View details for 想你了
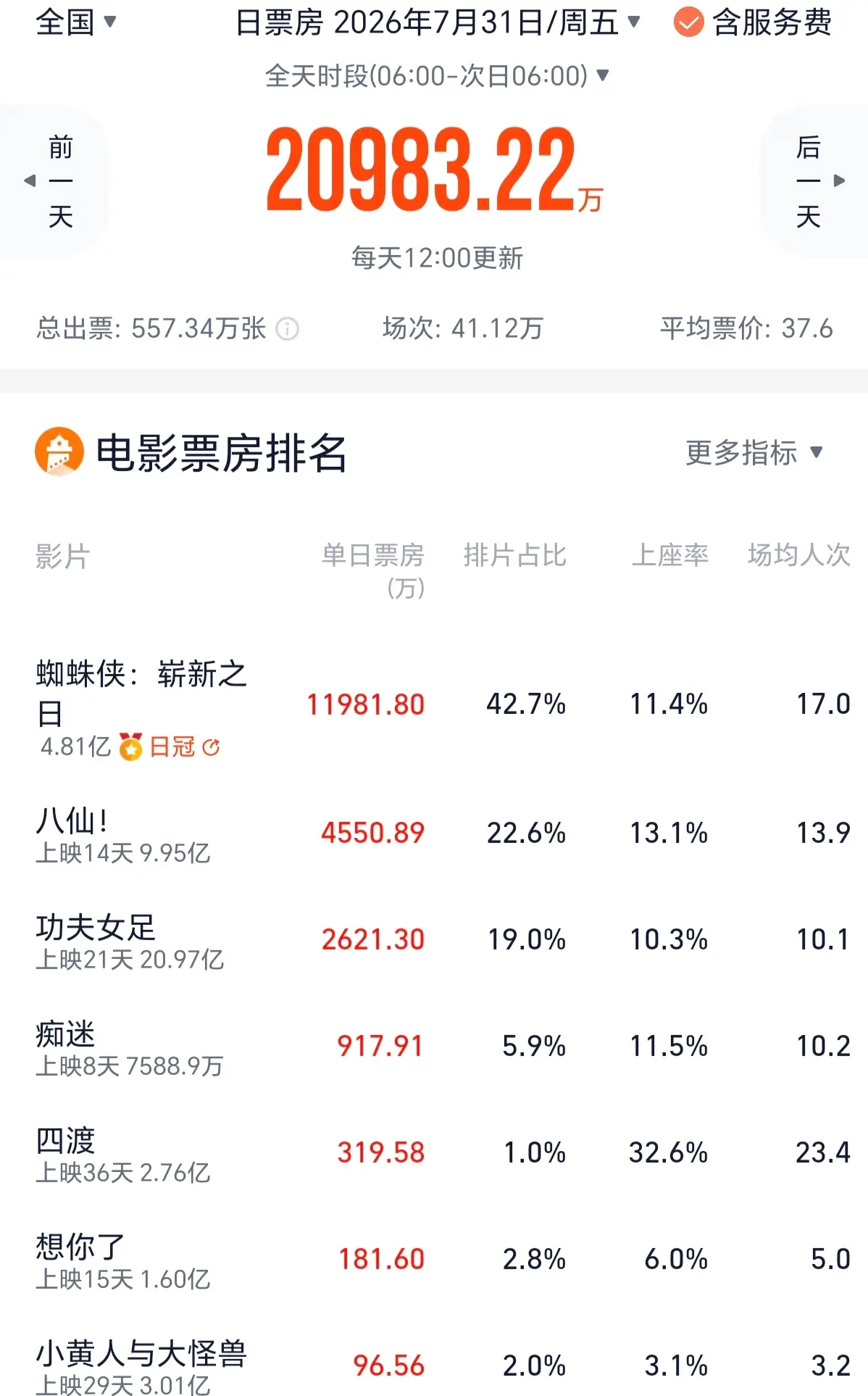 (434, 1260)
